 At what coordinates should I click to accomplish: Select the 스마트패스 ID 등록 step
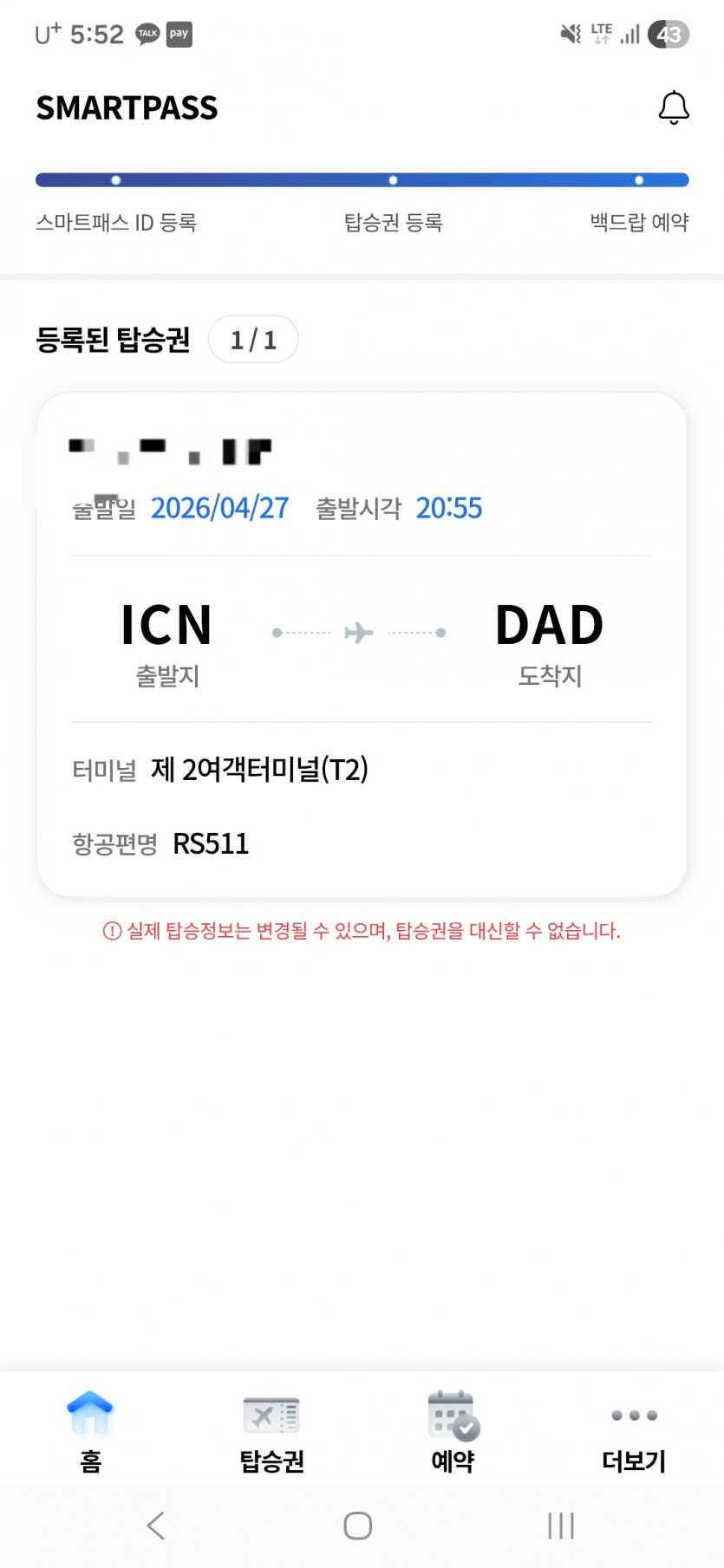click(x=116, y=222)
